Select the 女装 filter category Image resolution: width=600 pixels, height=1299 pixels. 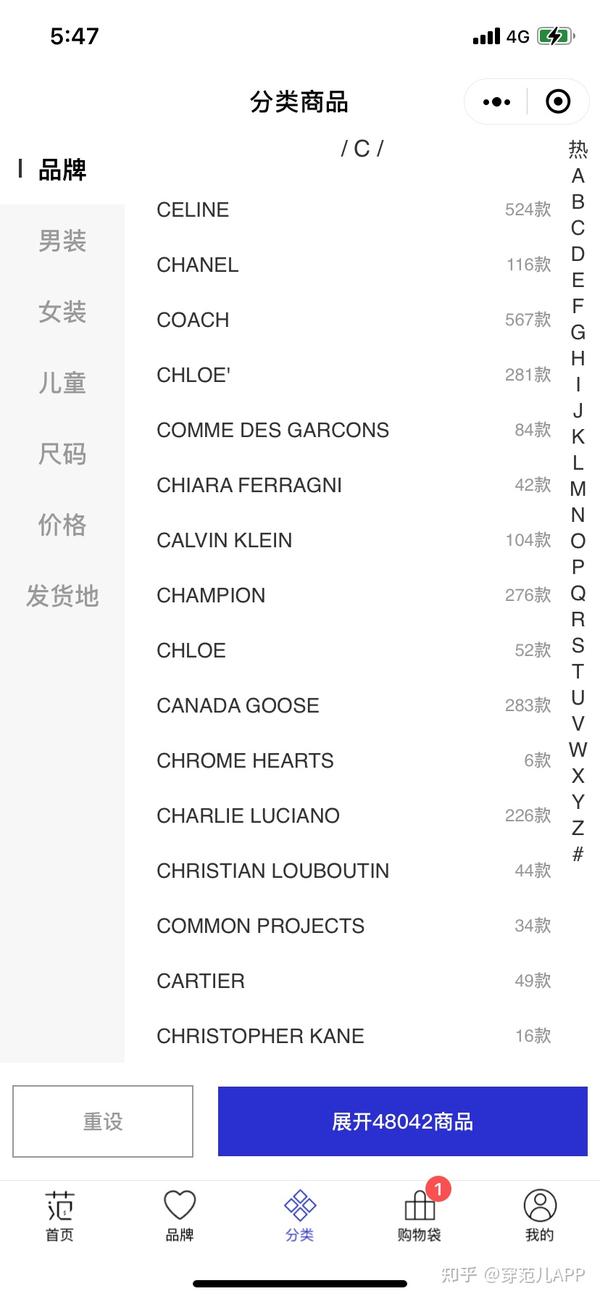[62, 312]
